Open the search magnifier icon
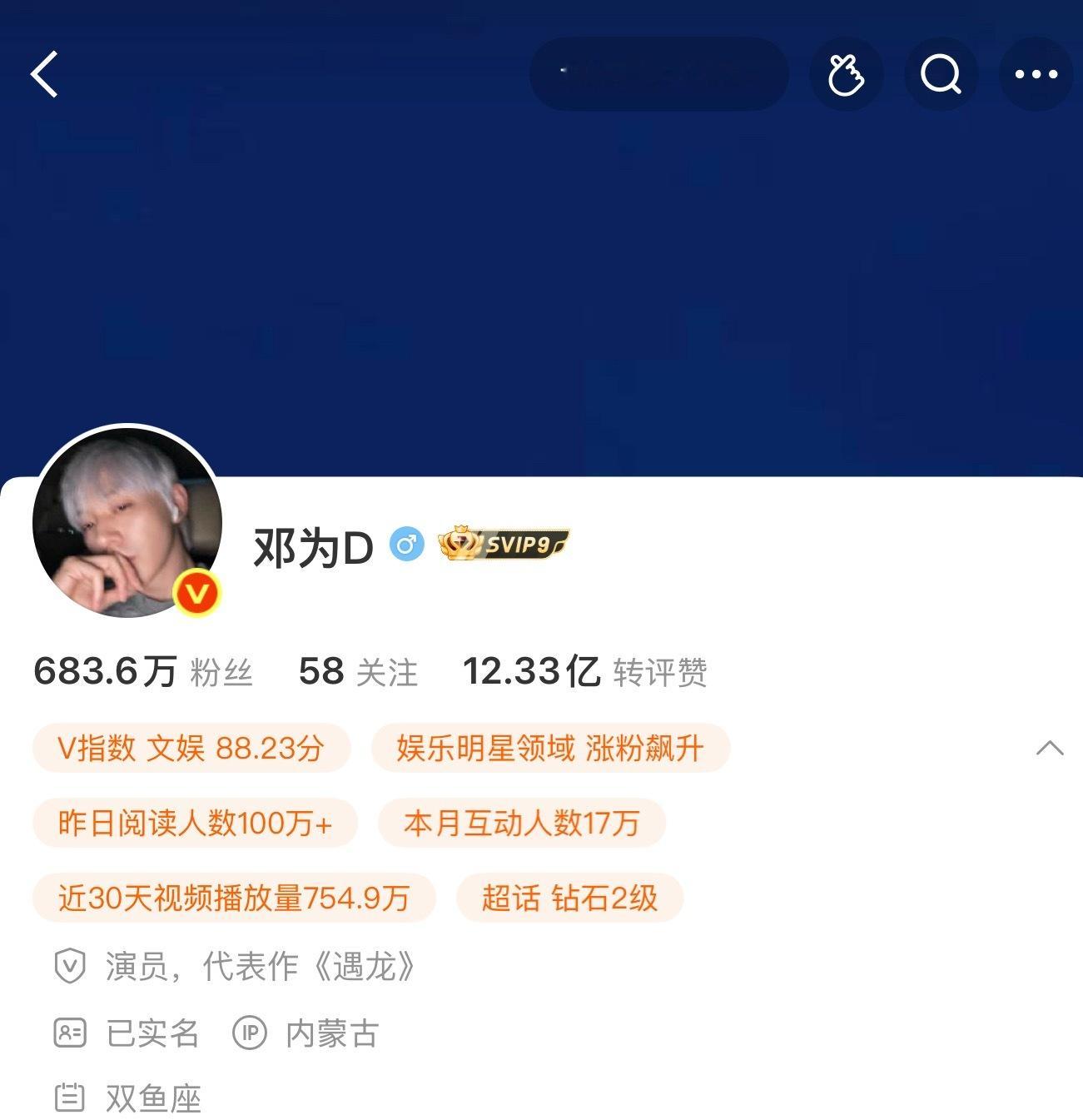The height and width of the screenshot is (1120, 1083). tap(940, 74)
